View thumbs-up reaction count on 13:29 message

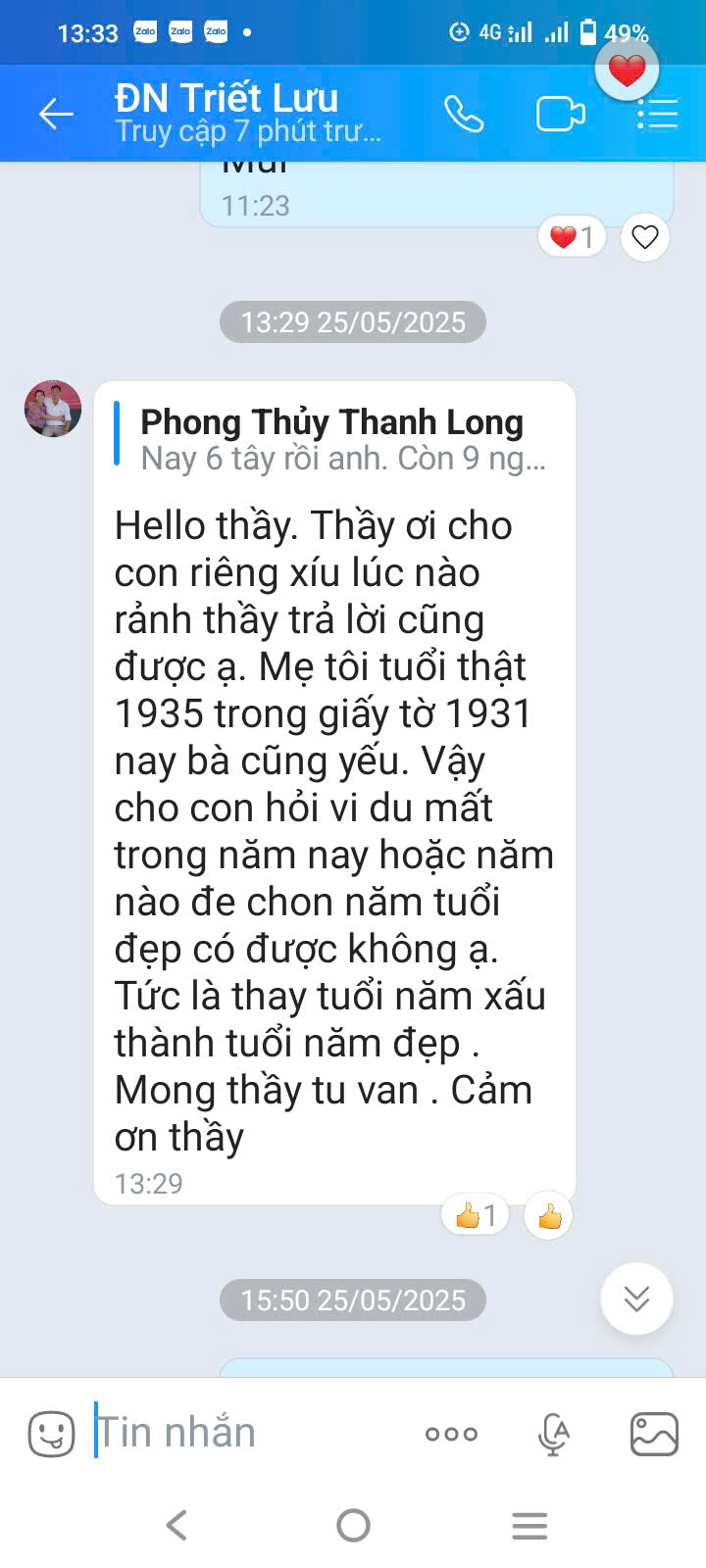coord(476,1216)
